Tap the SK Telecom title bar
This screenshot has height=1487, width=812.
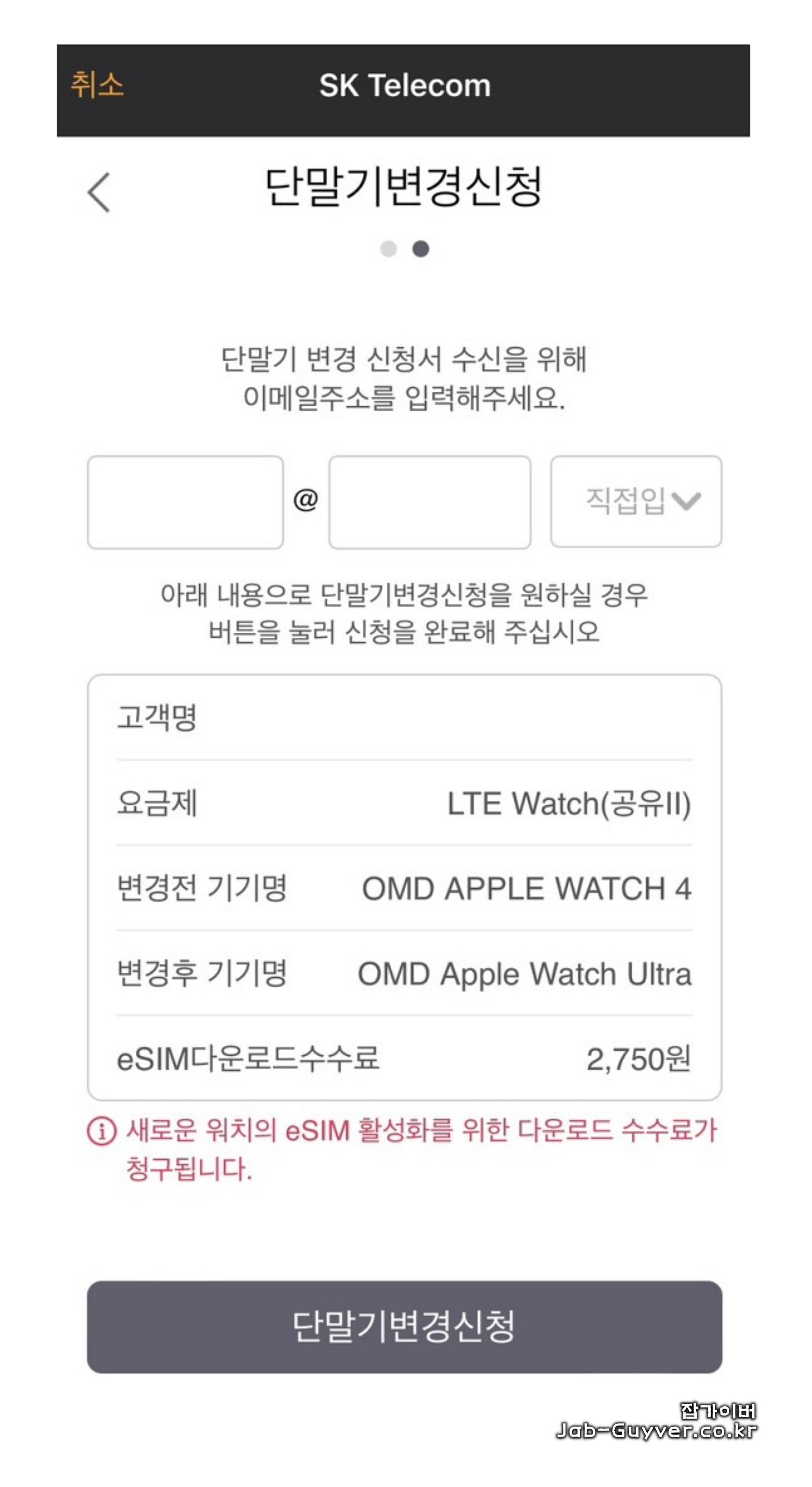pyautogui.click(x=404, y=85)
